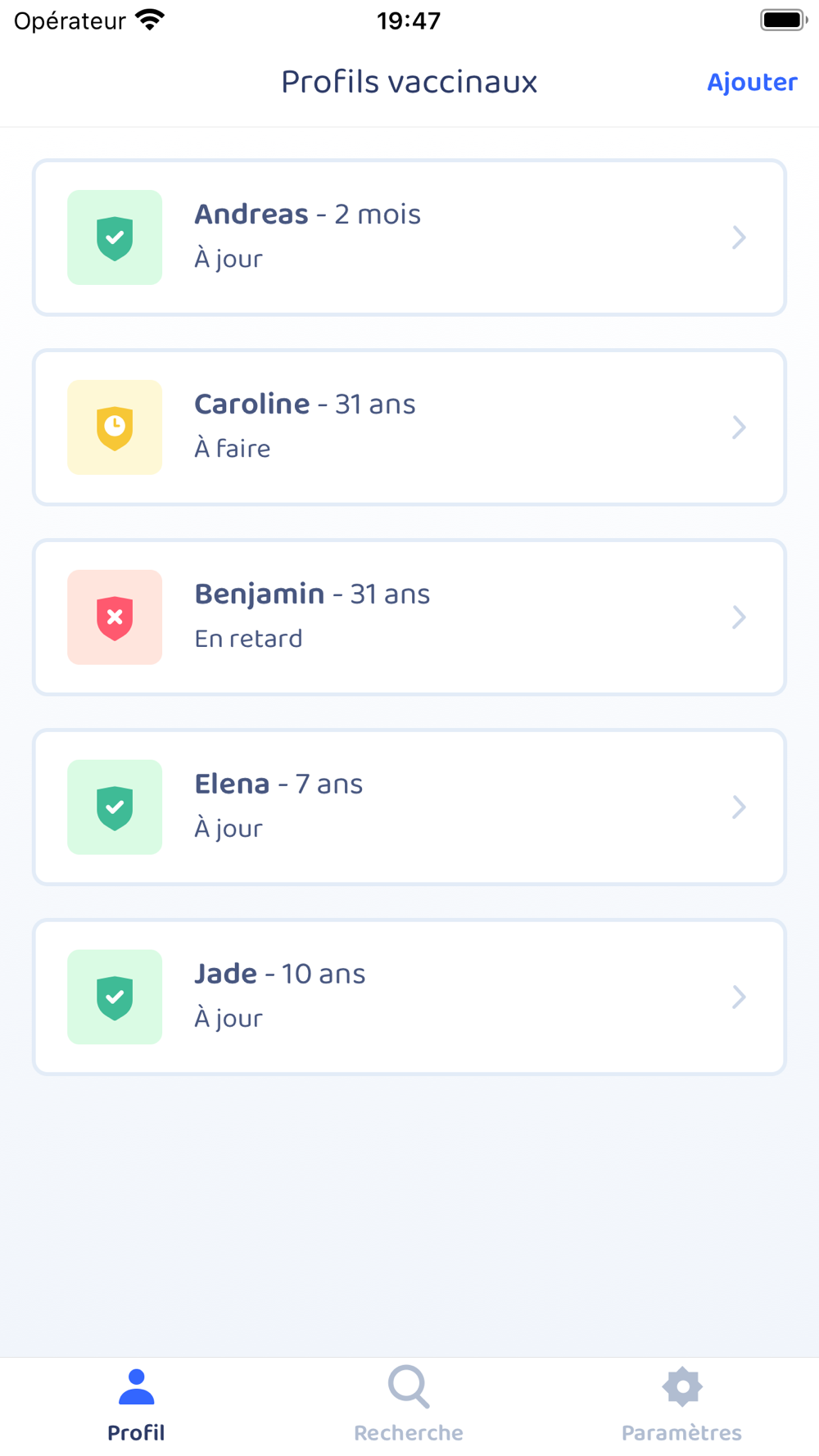Tap Ajouter to add a profile

752,82
